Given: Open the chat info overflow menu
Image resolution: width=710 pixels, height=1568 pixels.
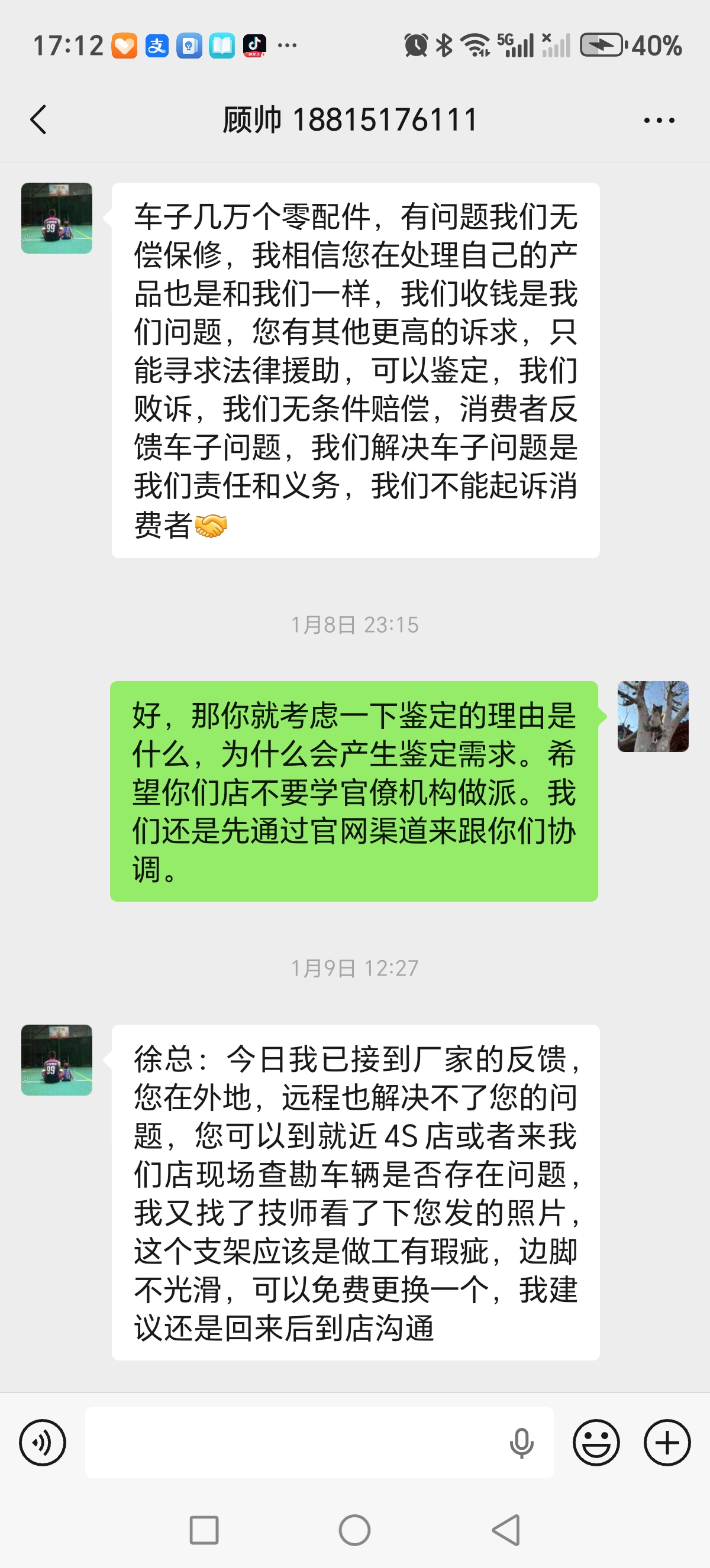Looking at the screenshot, I should coord(659,121).
